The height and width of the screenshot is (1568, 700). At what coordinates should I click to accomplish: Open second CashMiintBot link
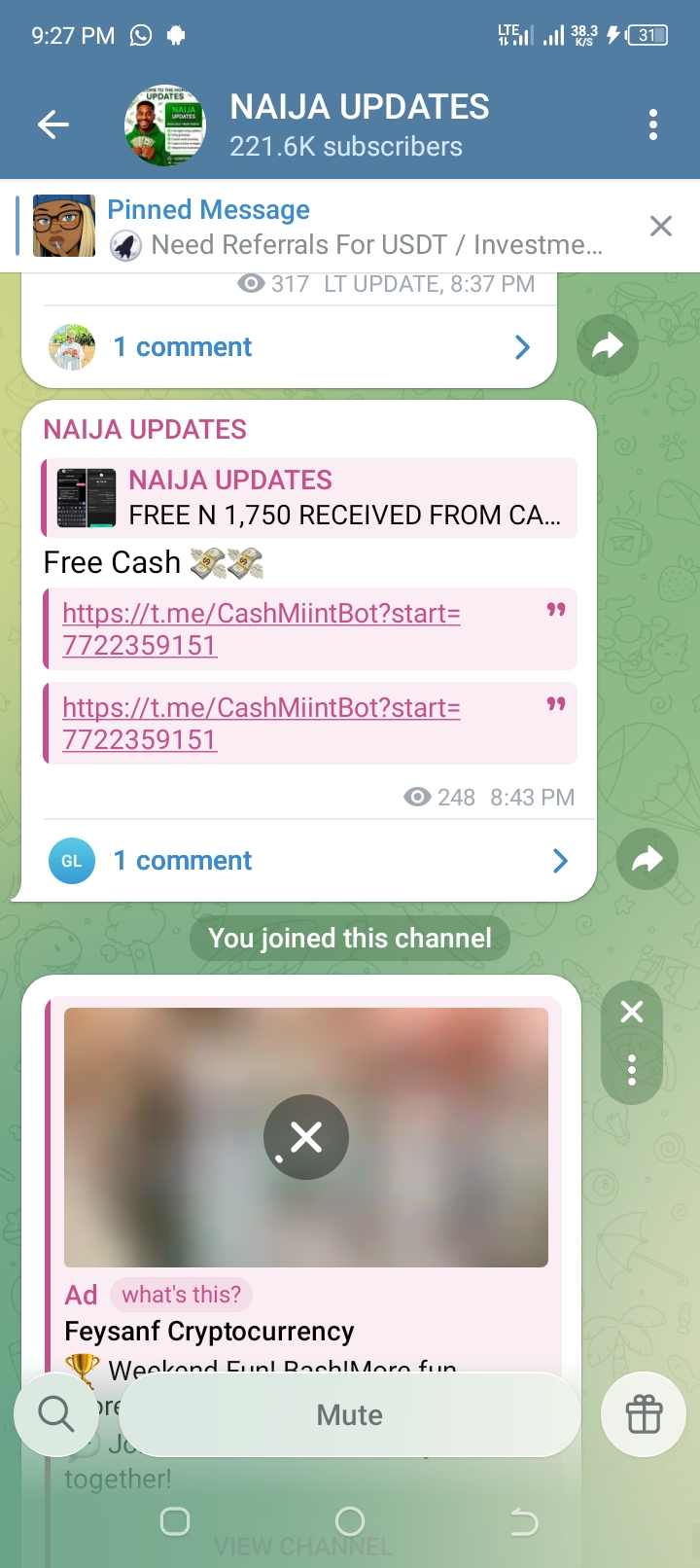261,724
